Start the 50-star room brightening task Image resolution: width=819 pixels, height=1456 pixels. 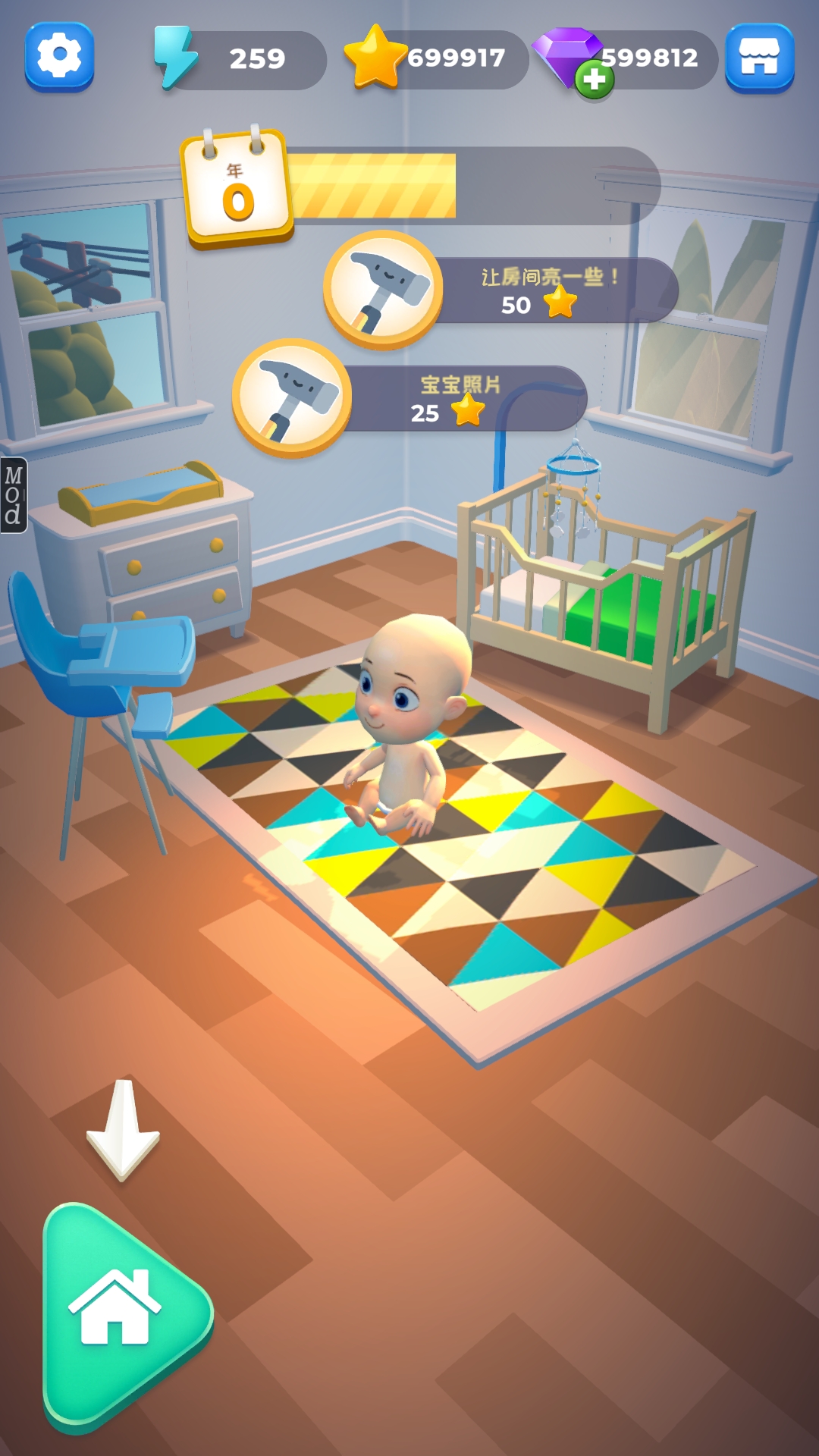(384, 289)
